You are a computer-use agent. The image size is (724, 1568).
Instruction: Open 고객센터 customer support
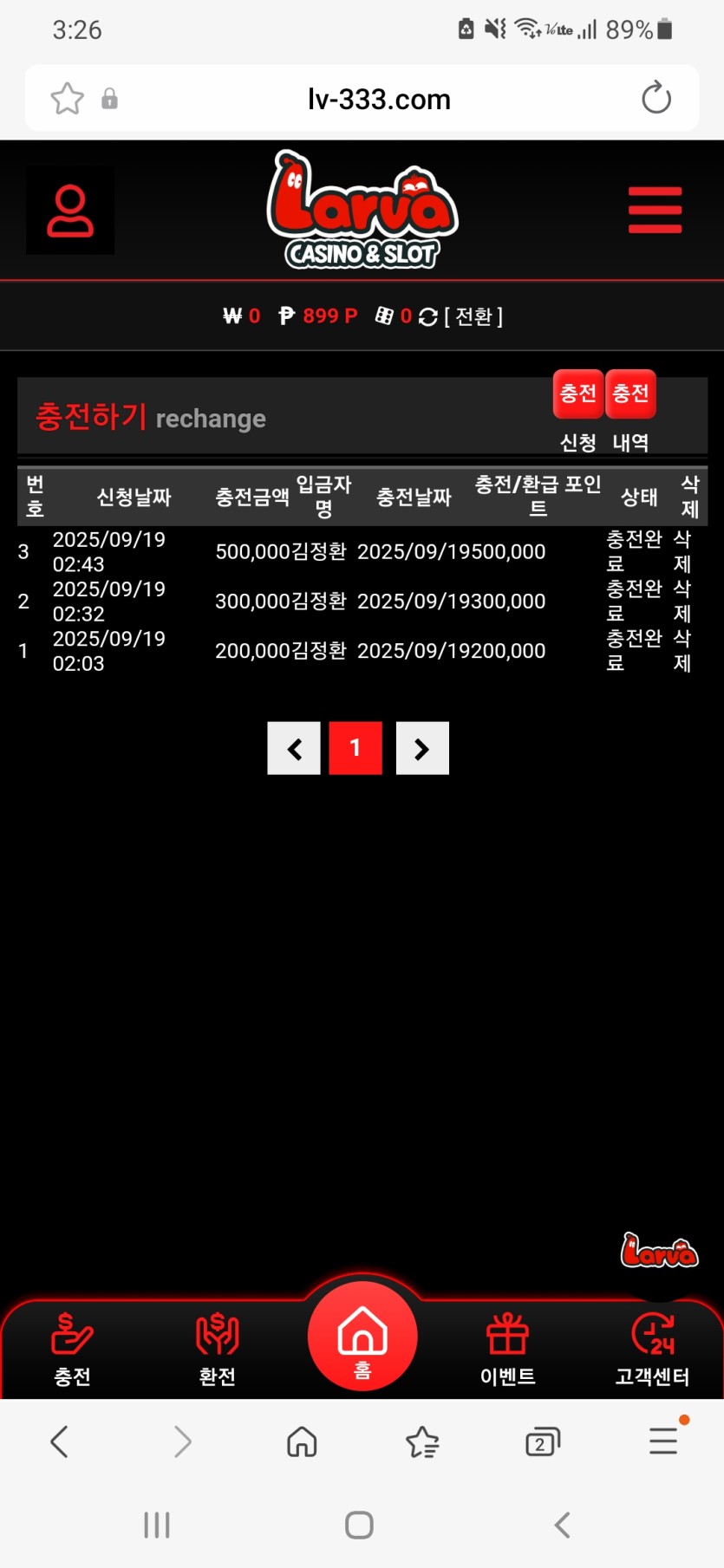(652, 1348)
